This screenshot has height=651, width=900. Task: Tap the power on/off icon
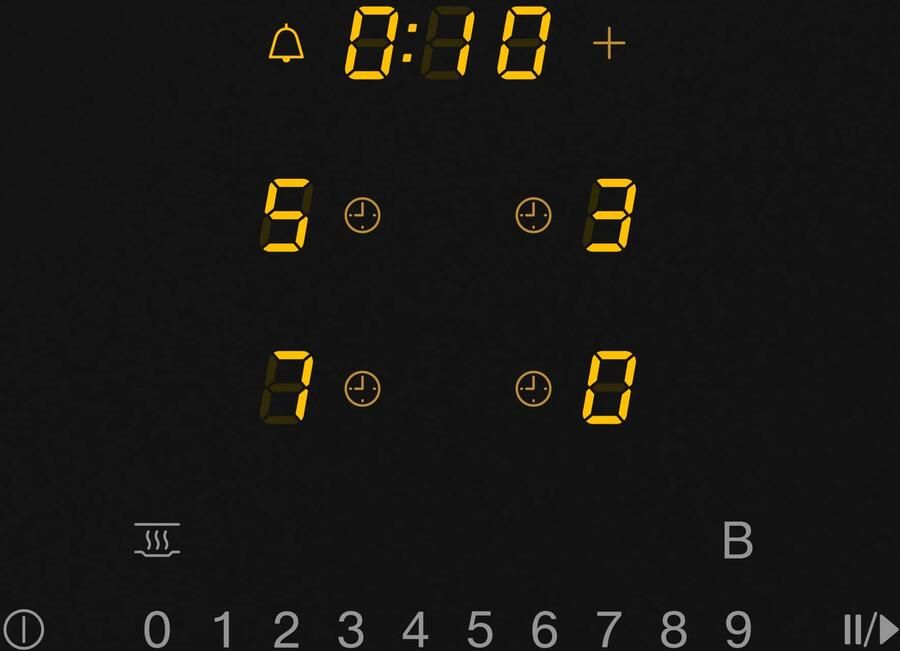[24, 630]
